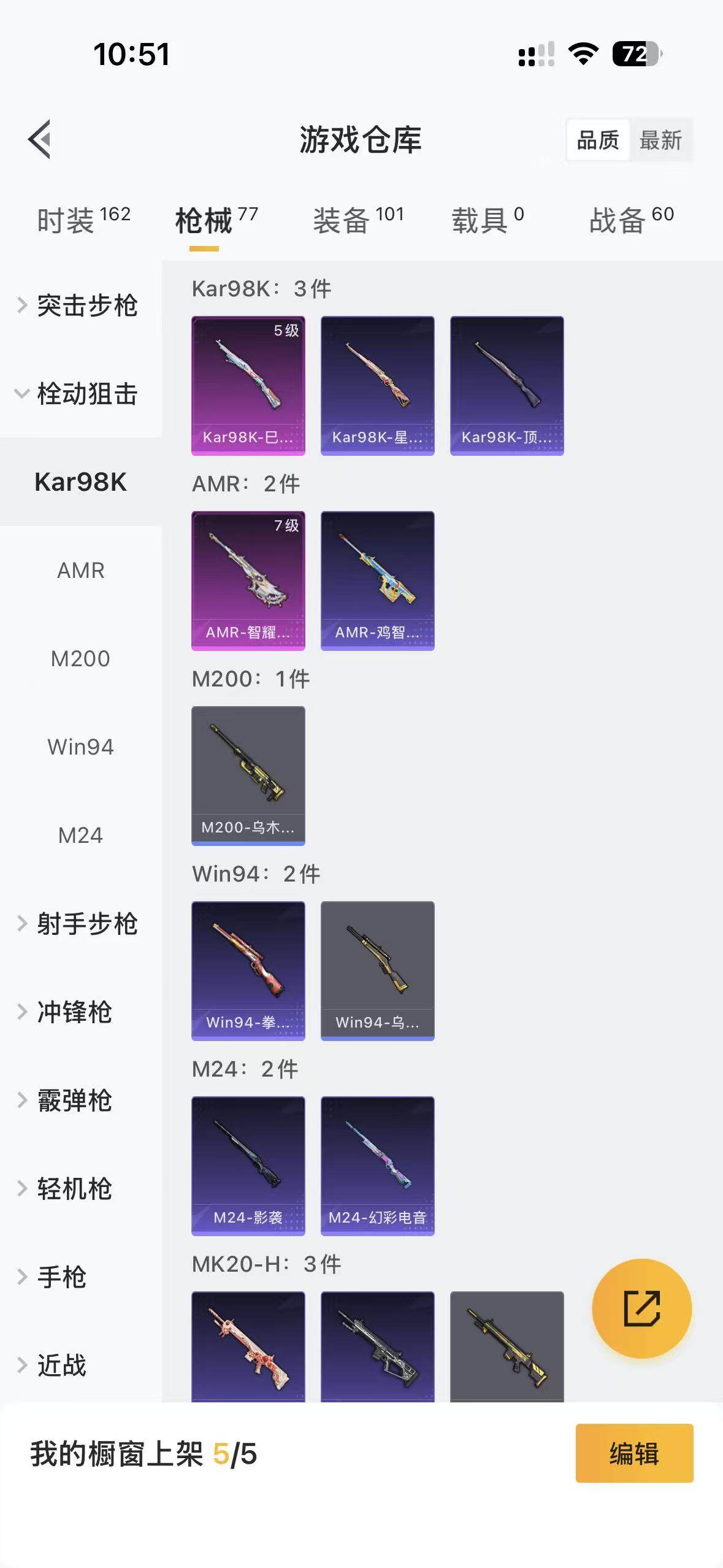Expand the 霰弹枪 category
723x1568 pixels.
click(x=74, y=1101)
